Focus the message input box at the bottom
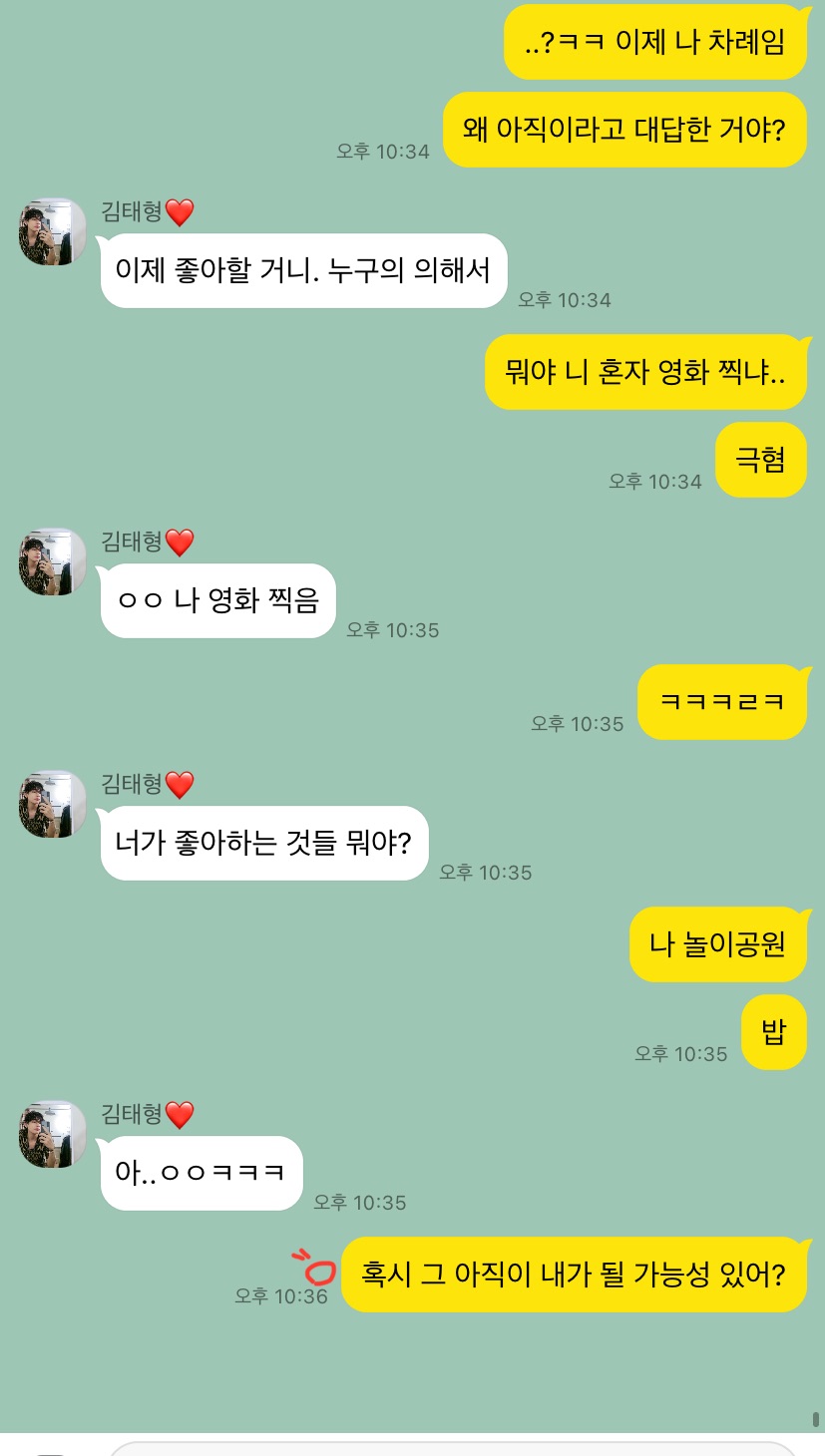The height and width of the screenshot is (1456, 825). coord(449,1449)
